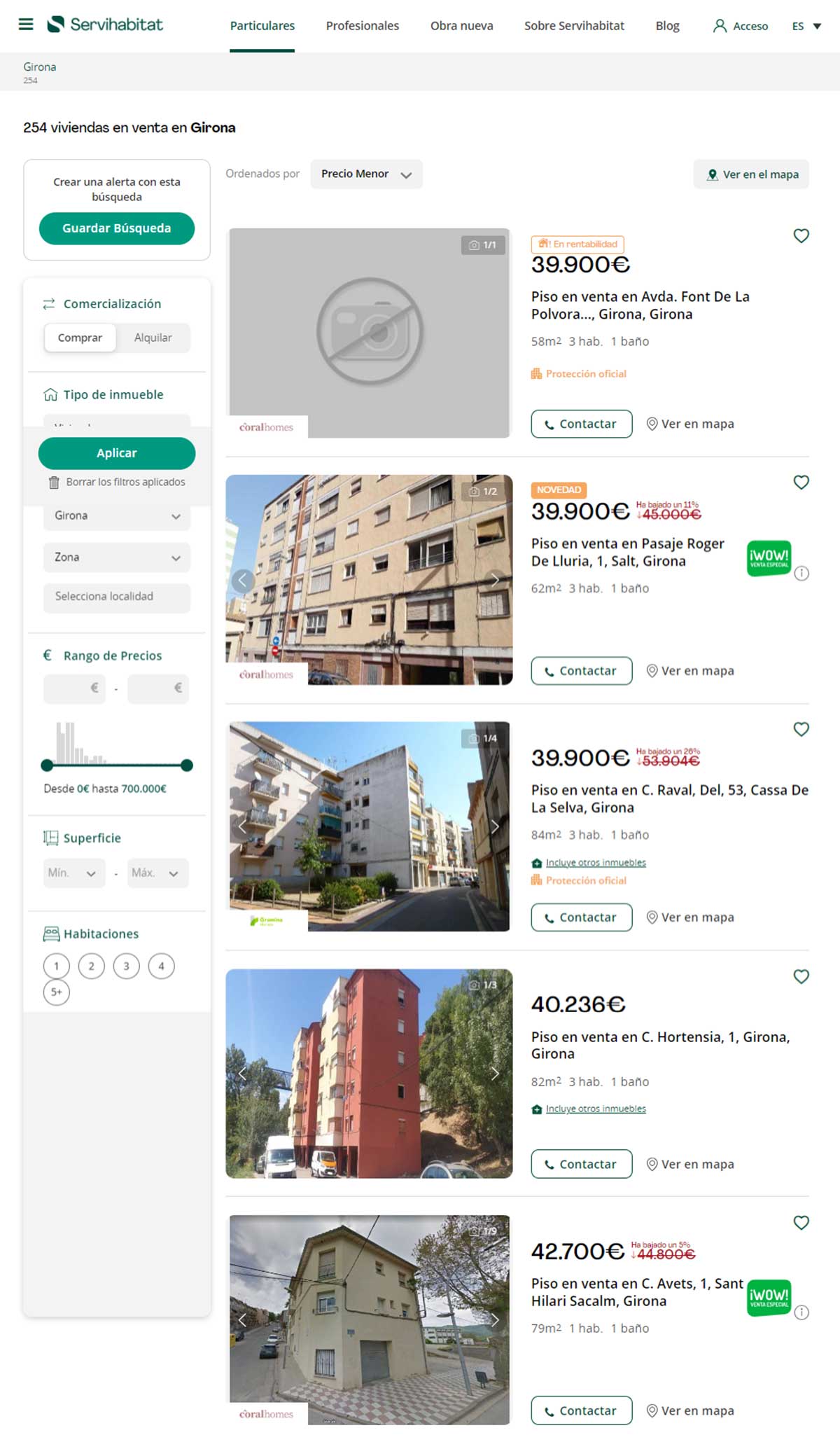Open Incluye otros inmuebles for C. Hortensia listing

(595, 1109)
